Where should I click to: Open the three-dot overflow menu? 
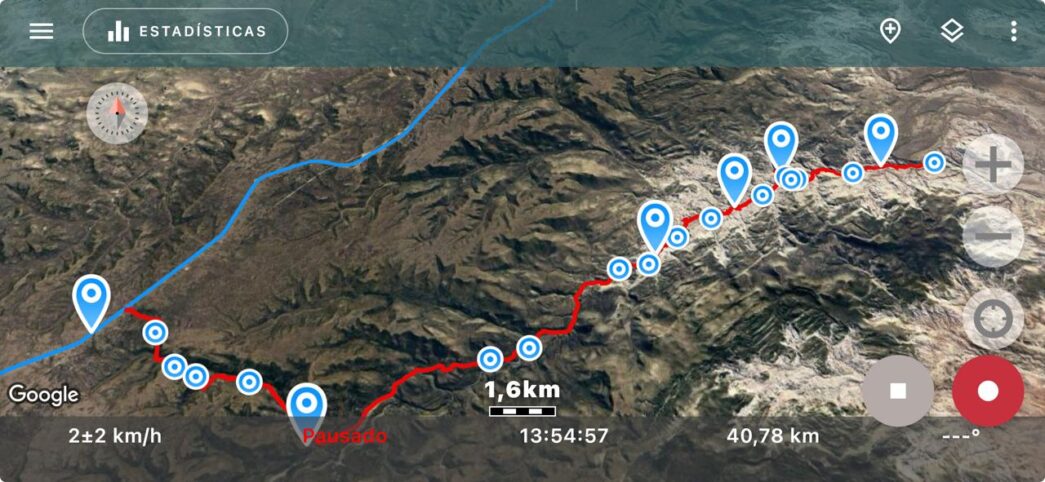point(1014,31)
